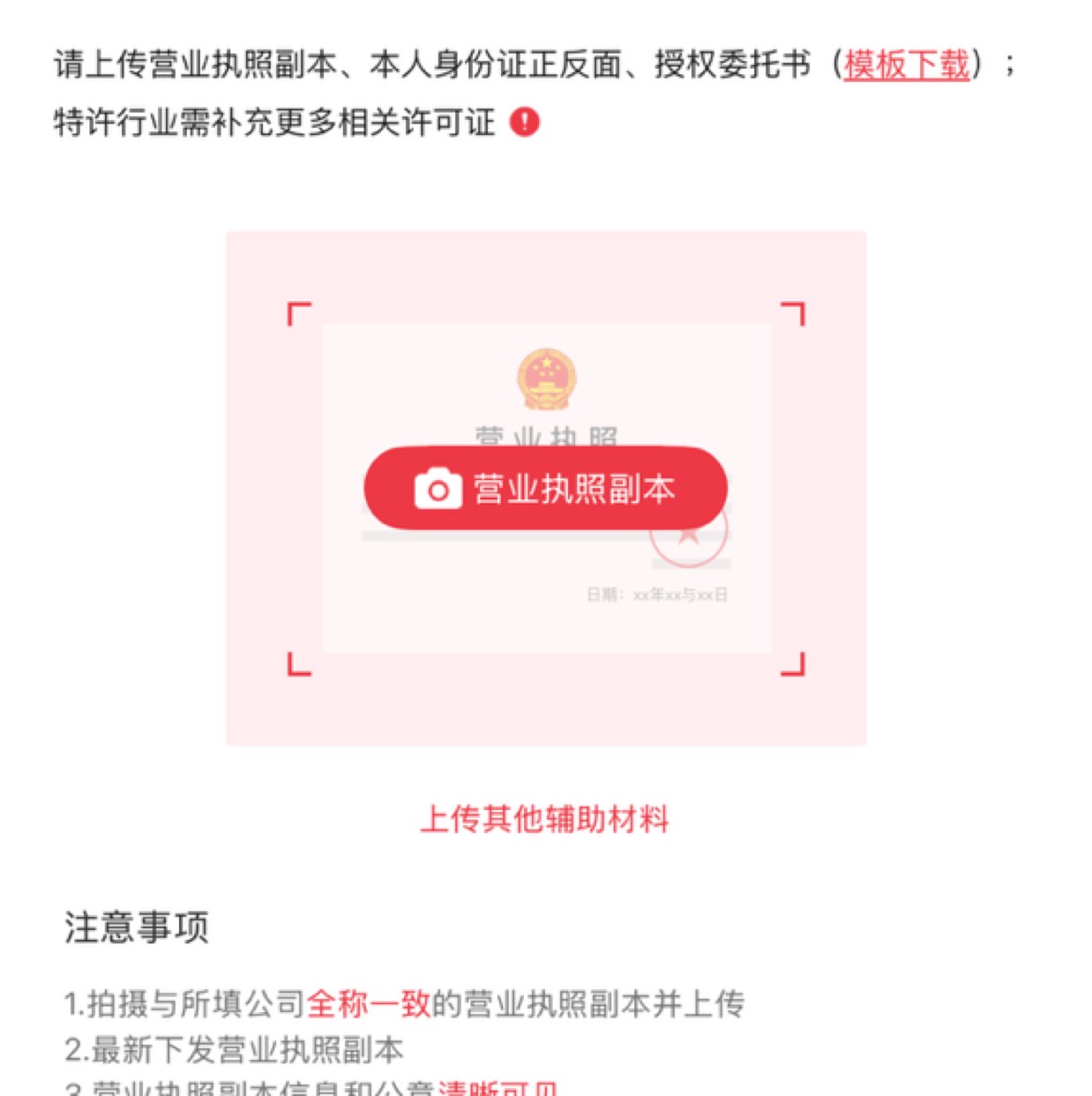Select 上传其他辅助材料 to add more documents

click(544, 819)
